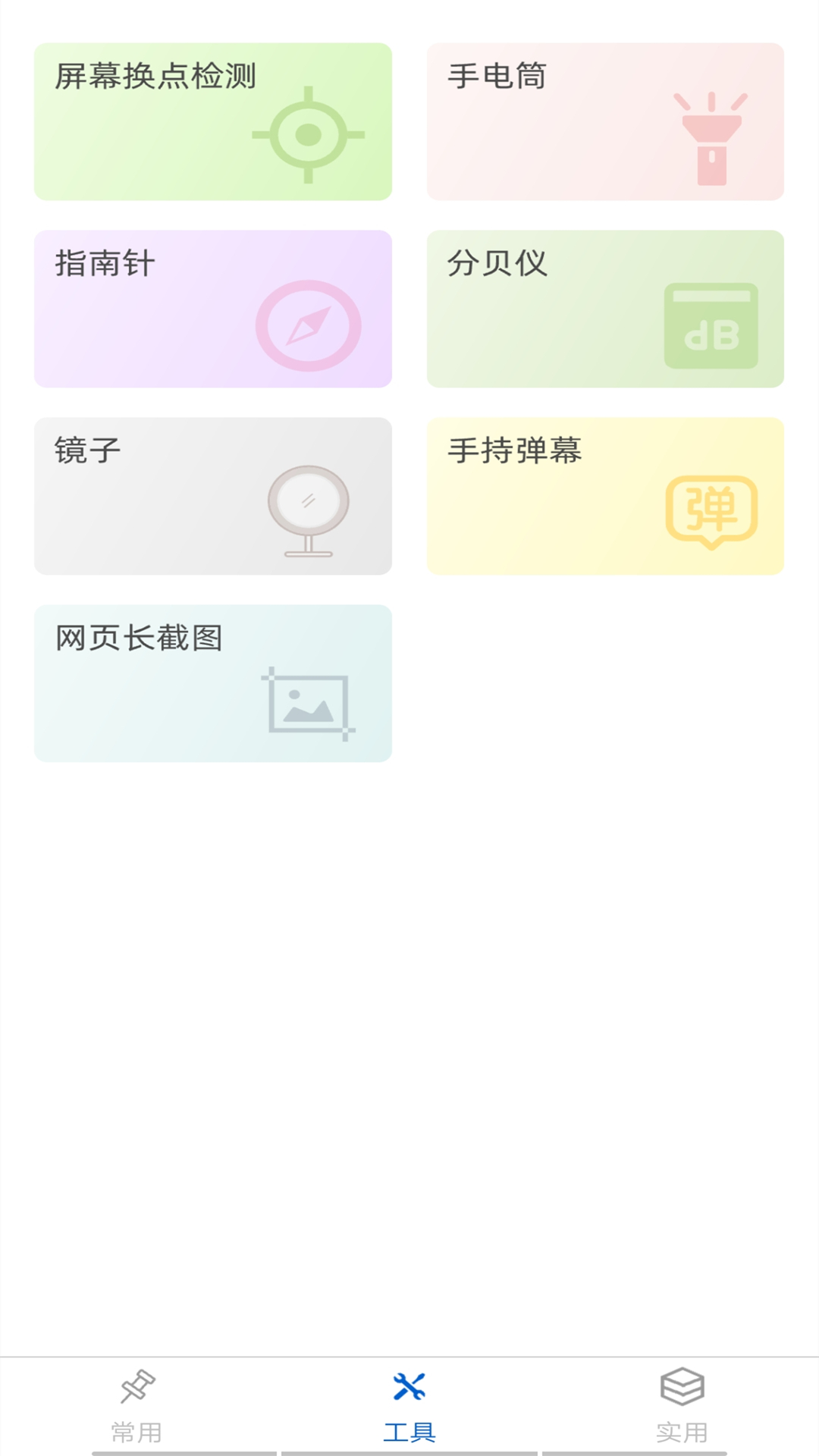The image size is (819, 1456).
Task: Open the 镜子 mirror tool
Action: [212, 496]
